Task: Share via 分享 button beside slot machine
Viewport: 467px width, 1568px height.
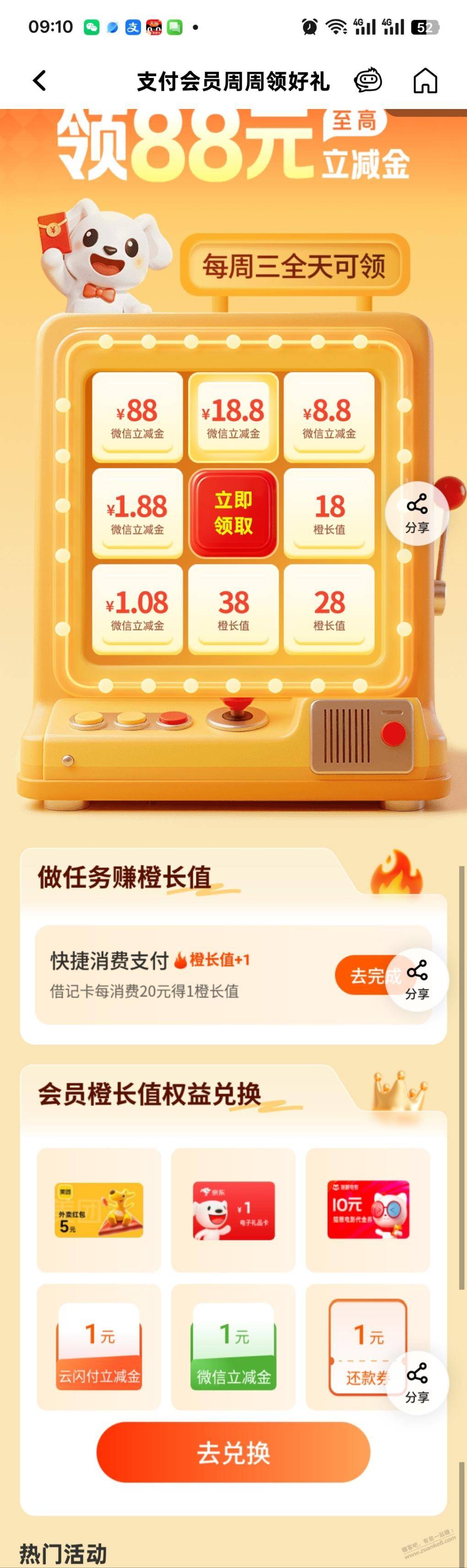Action: click(x=417, y=513)
